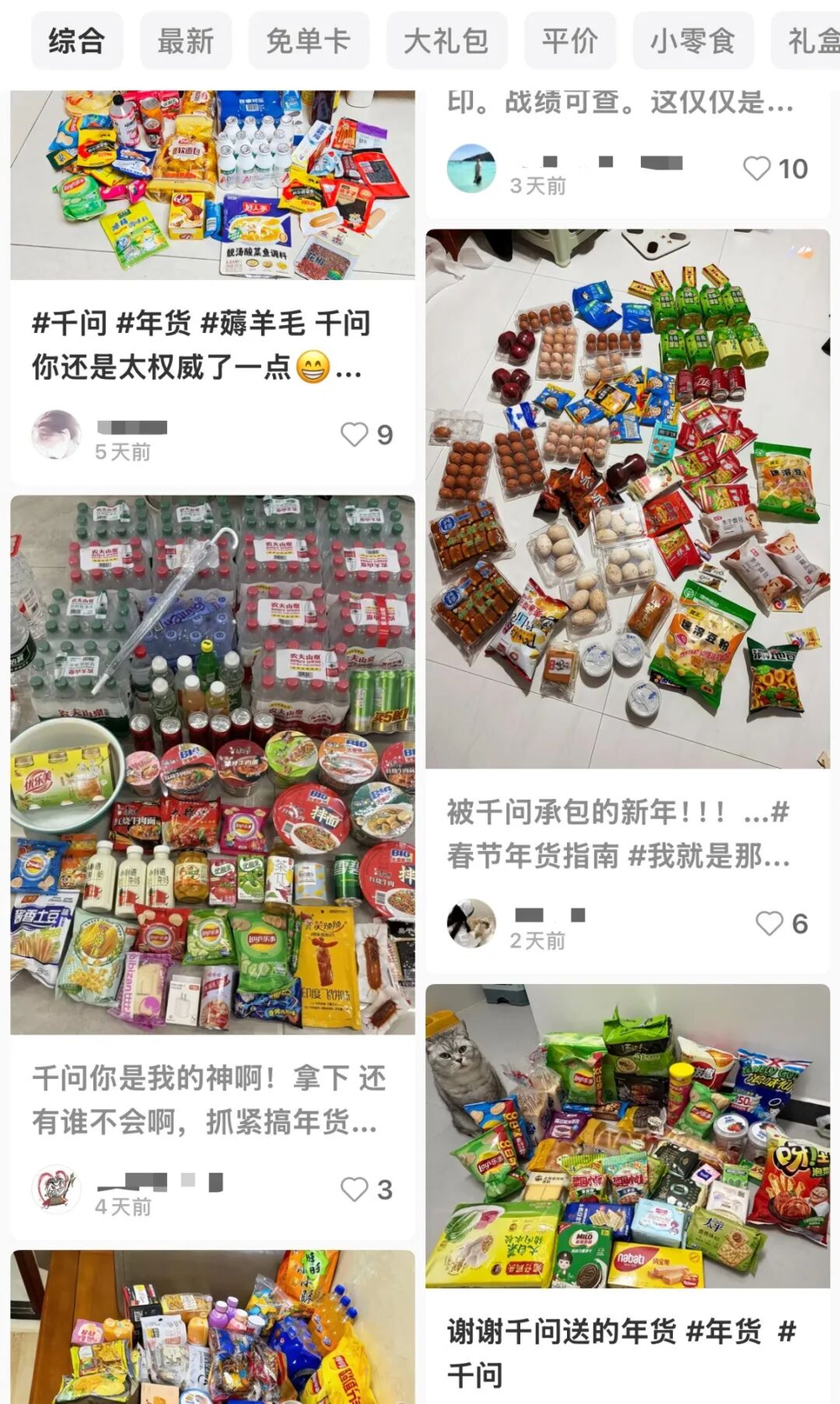Switch to the 平价 tab

coord(570,40)
